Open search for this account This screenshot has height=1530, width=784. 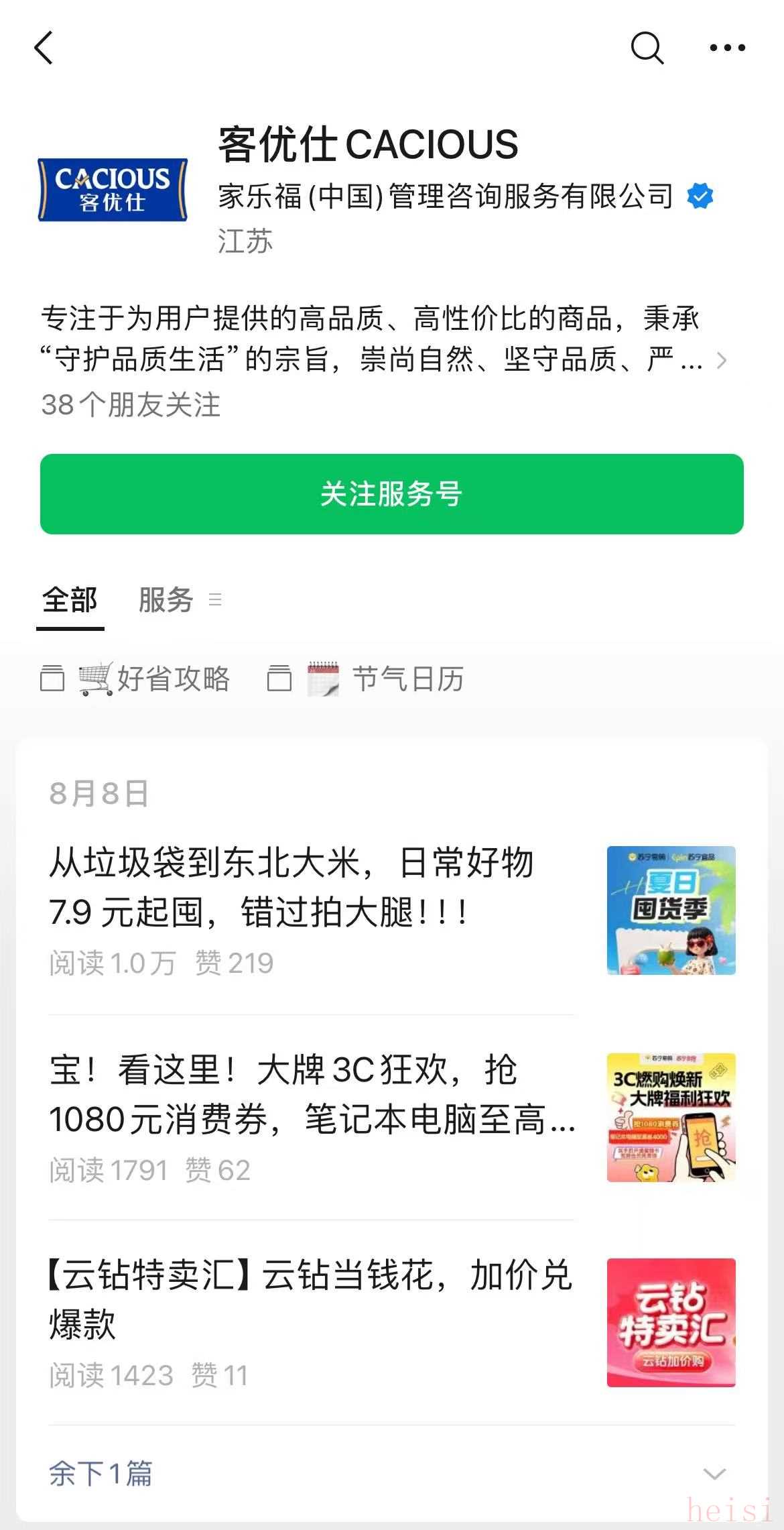click(647, 48)
